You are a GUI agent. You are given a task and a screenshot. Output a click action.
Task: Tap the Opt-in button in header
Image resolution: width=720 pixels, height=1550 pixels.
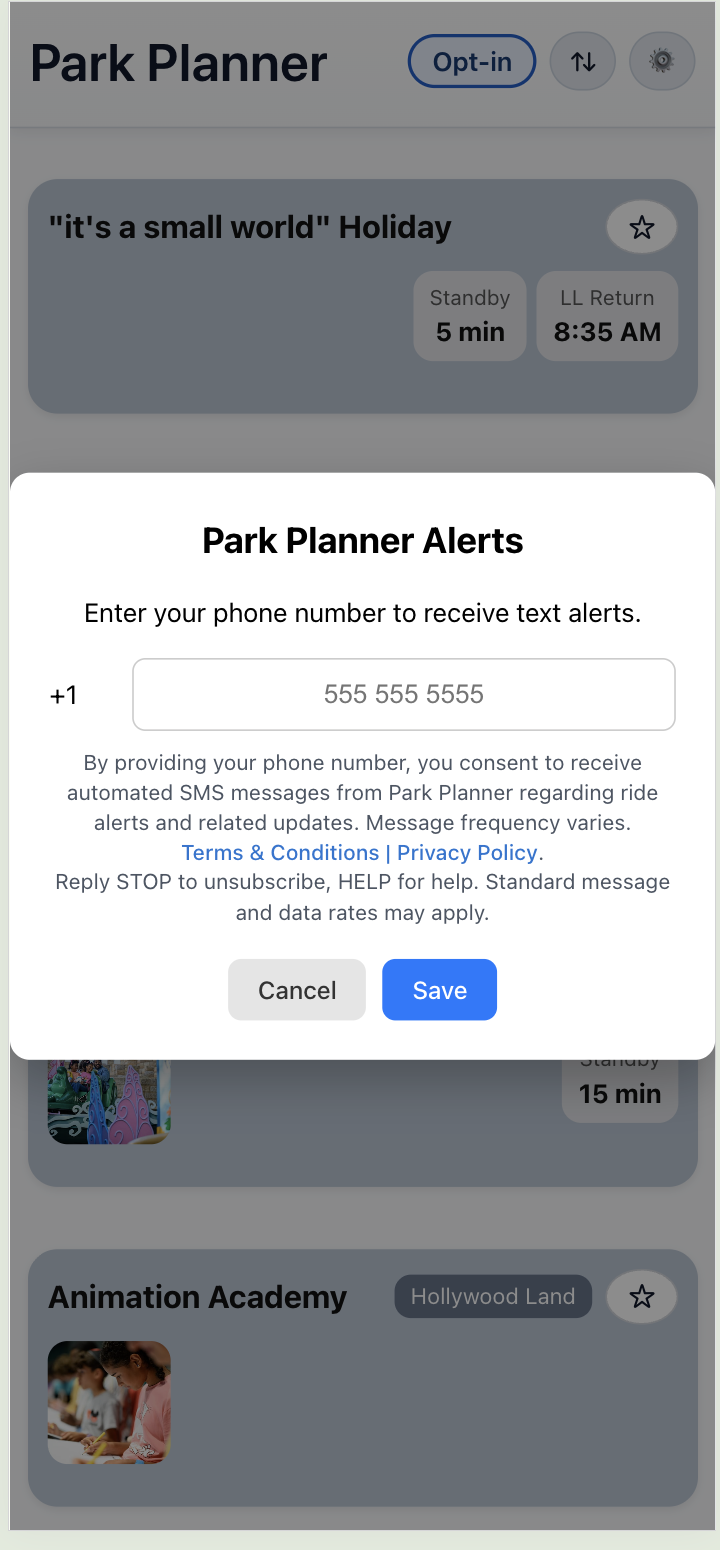pos(472,62)
